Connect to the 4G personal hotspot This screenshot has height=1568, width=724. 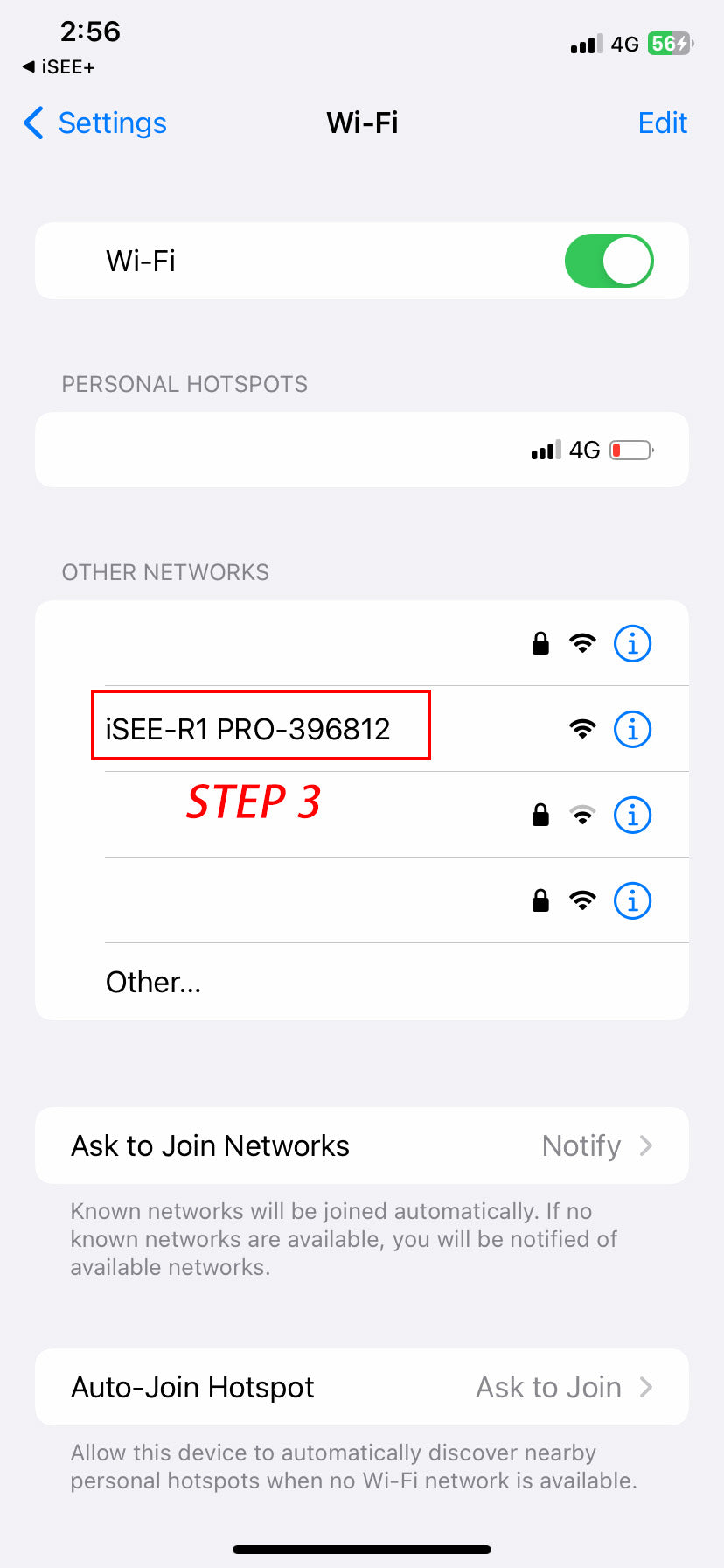point(362,450)
